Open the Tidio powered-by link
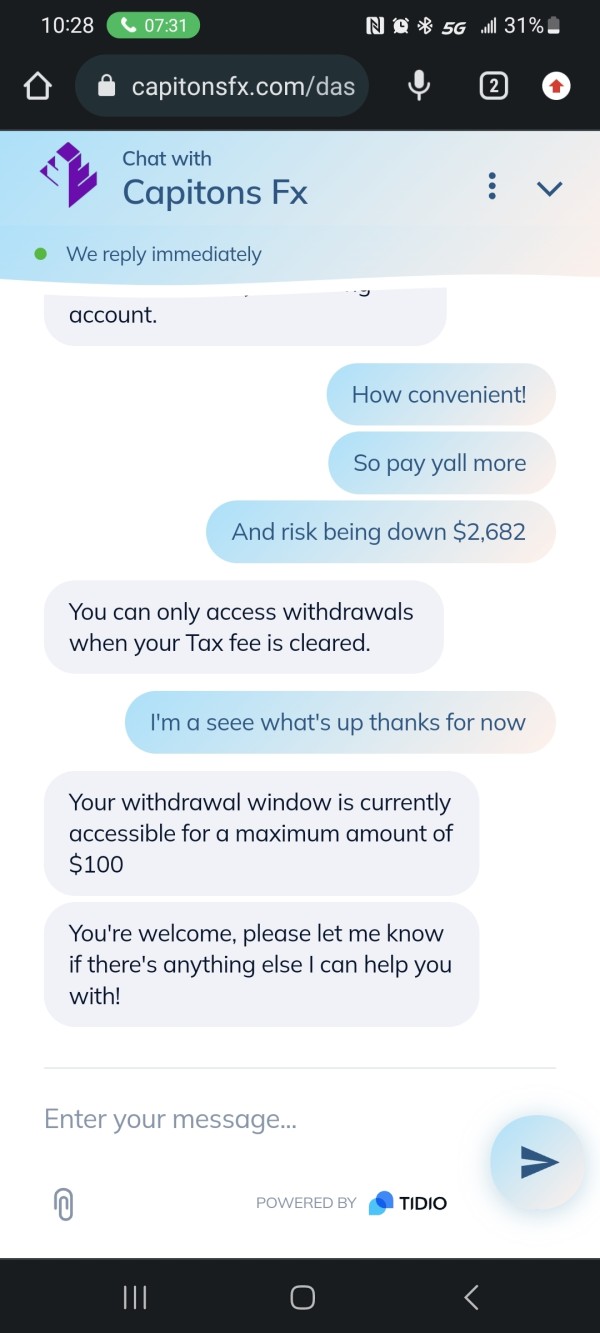The image size is (600, 1333). pos(351,1203)
